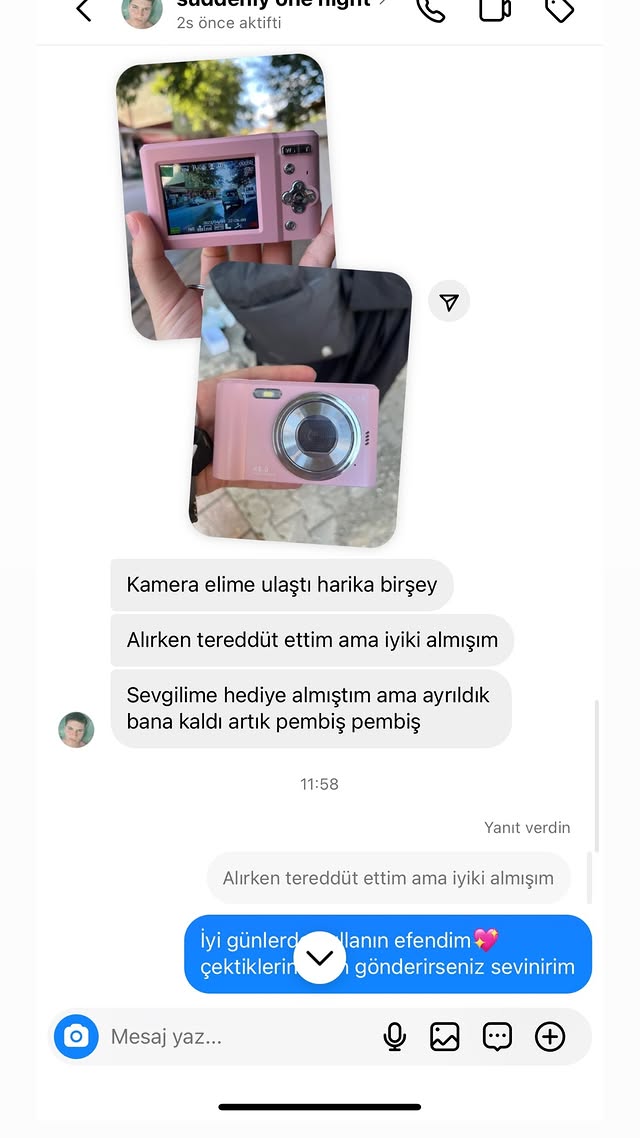Open the sender's avatar beside messages
The image size is (640, 1138).
(76, 729)
